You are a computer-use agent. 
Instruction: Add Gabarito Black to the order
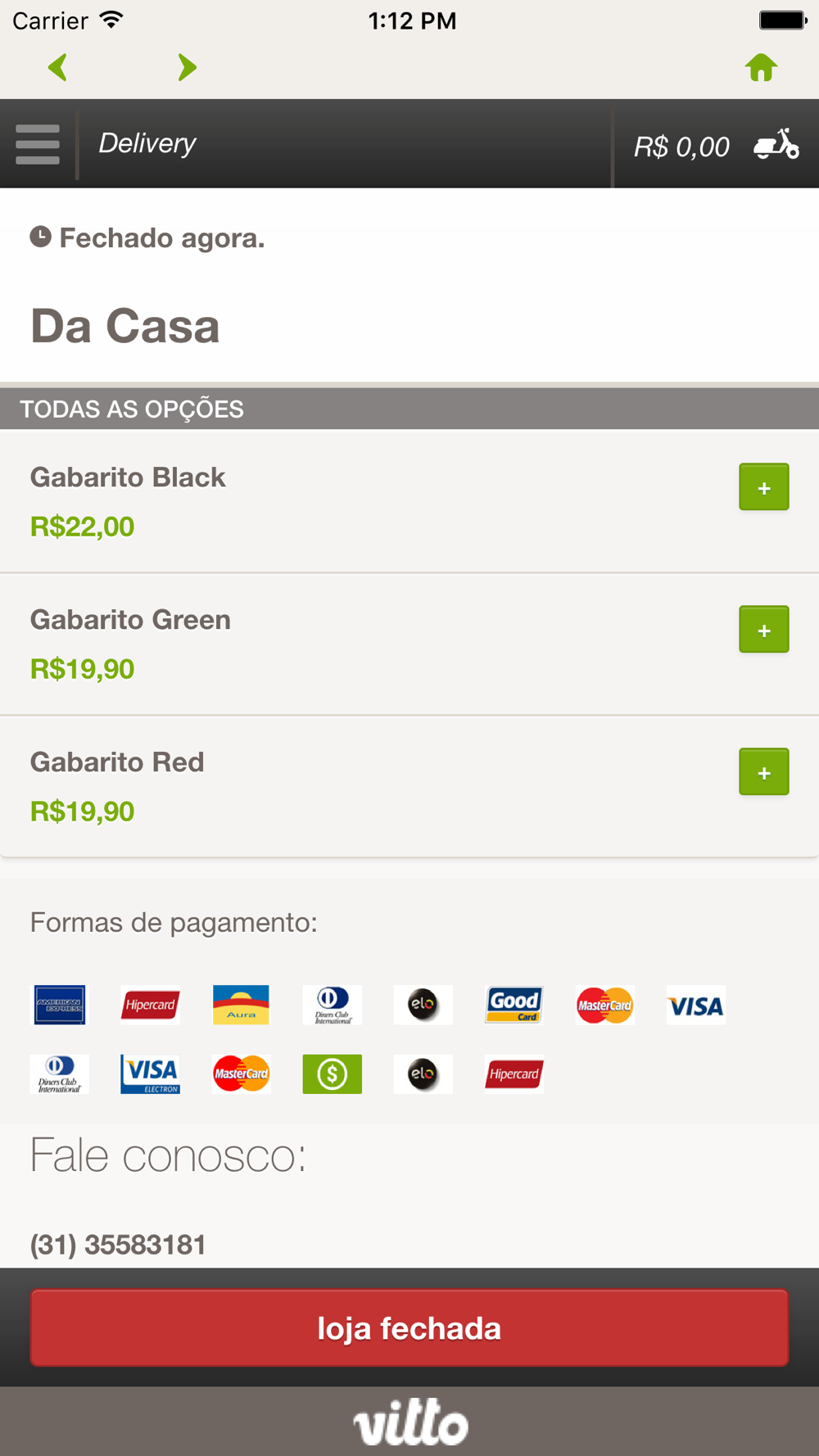(x=764, y=487)
